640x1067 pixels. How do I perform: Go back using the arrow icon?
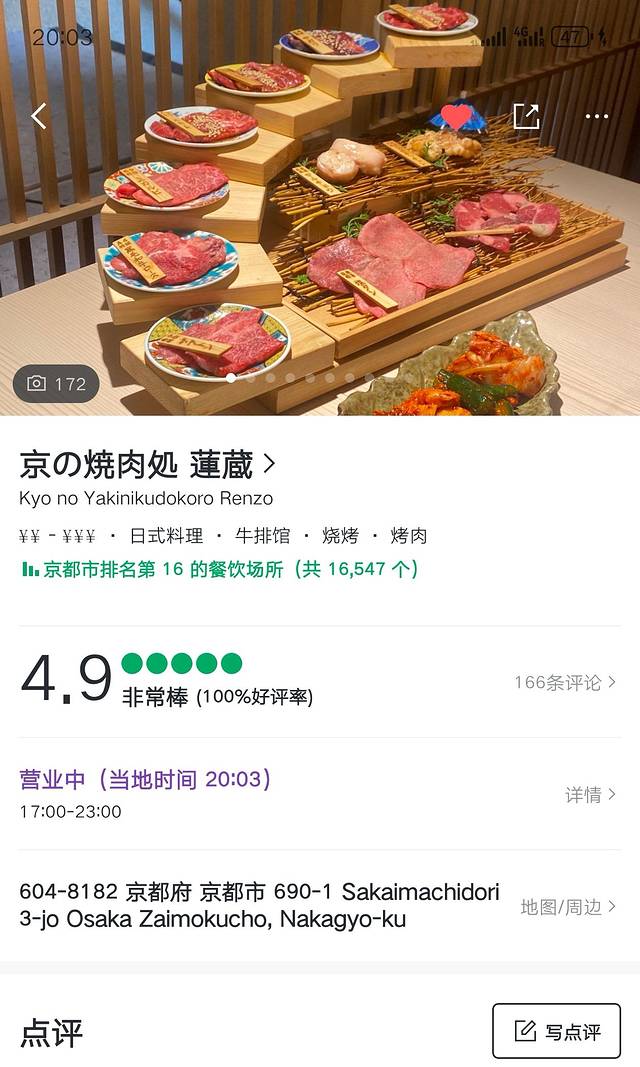(x=39, y=116)
